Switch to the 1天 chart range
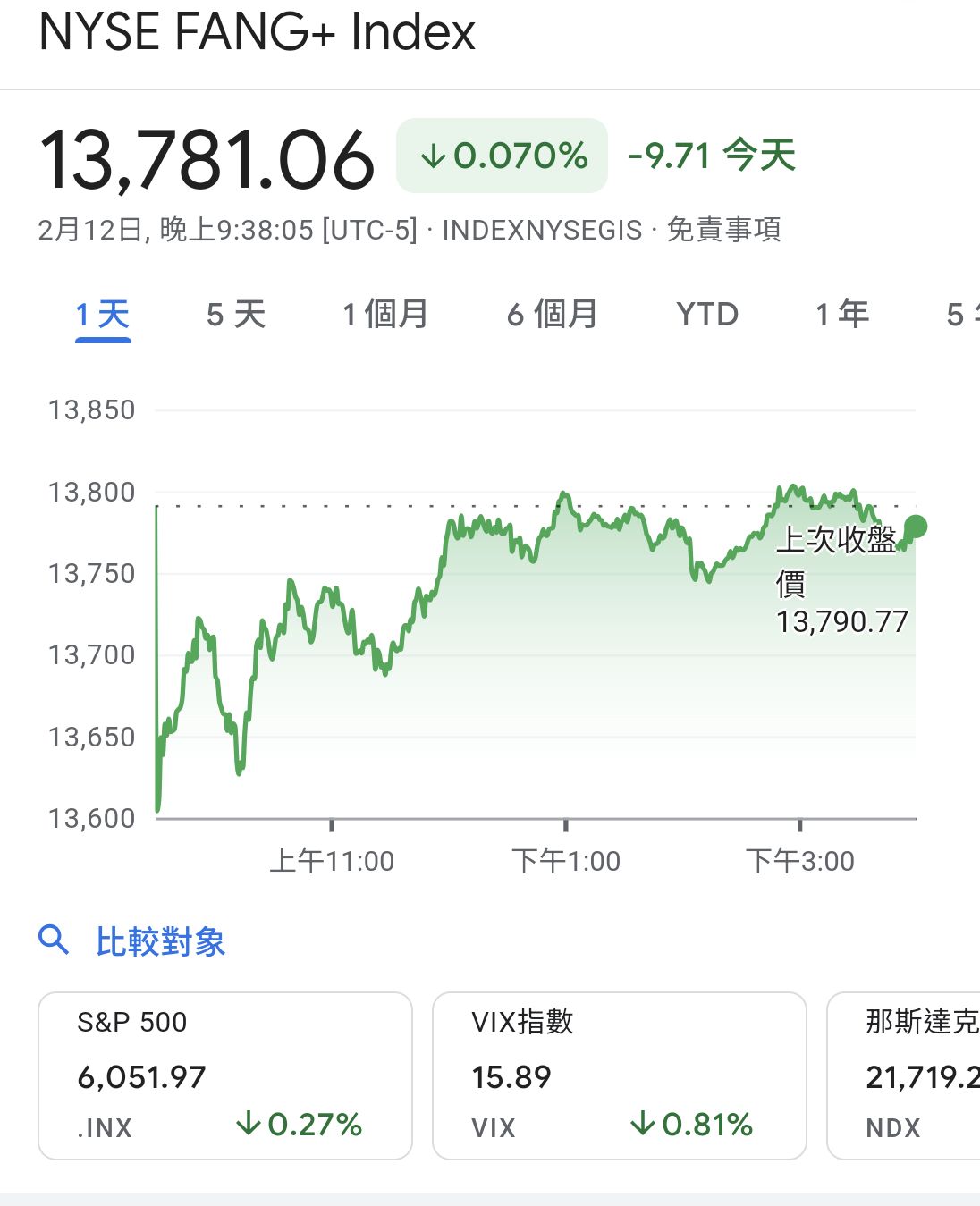 coord(103,315)
